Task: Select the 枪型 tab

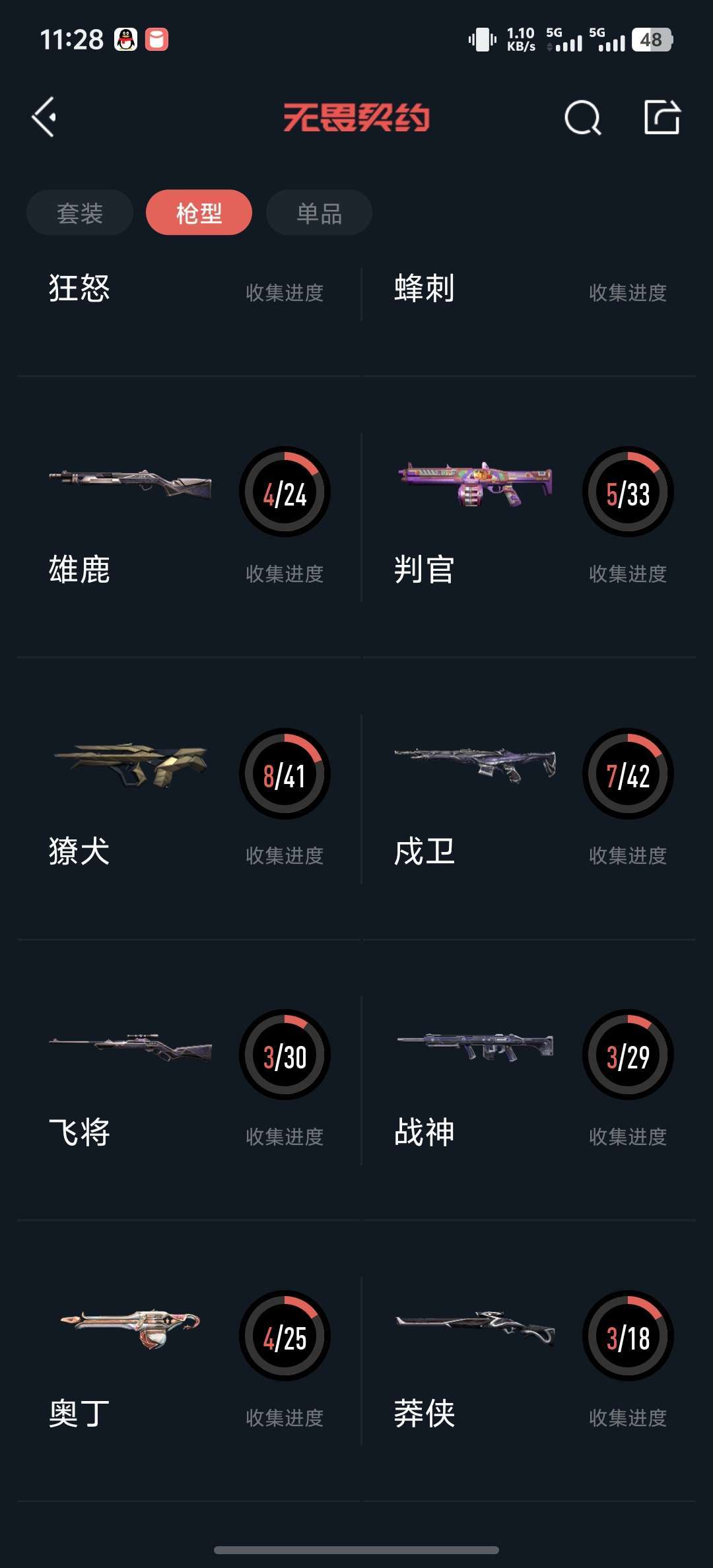Action: (199, 212)
